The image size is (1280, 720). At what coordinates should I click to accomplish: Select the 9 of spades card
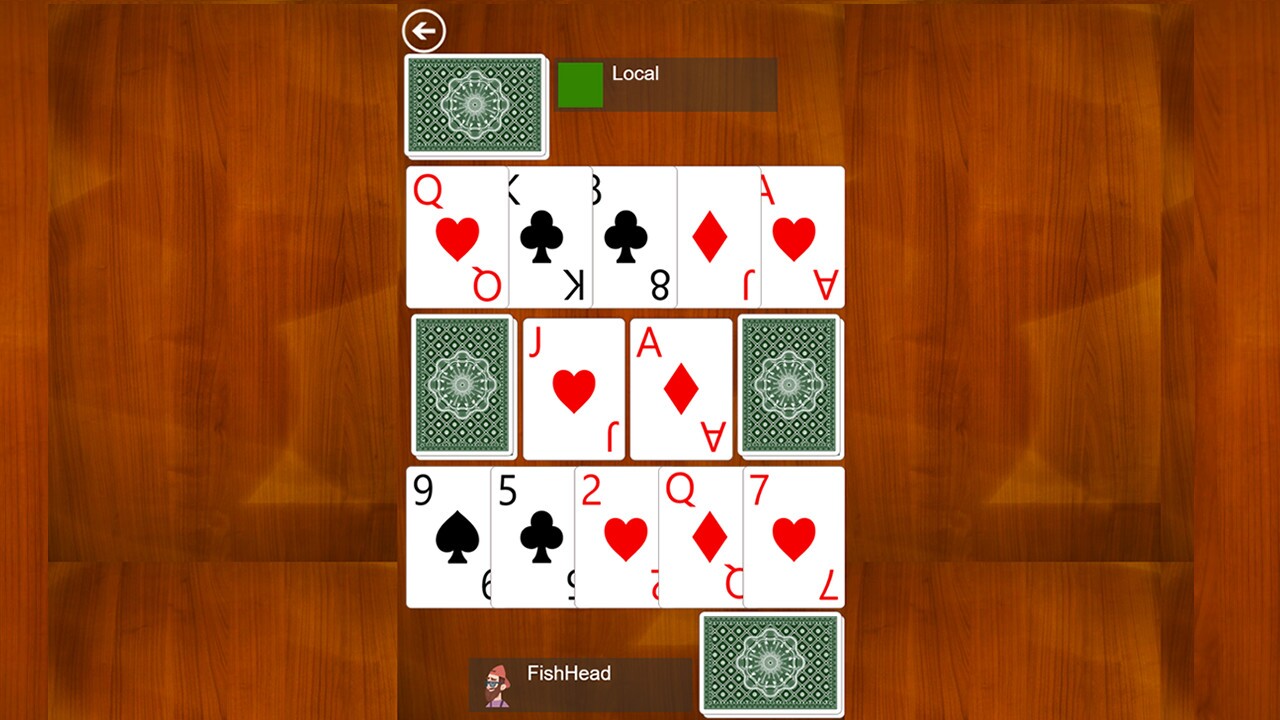click(x=448, y=537)
